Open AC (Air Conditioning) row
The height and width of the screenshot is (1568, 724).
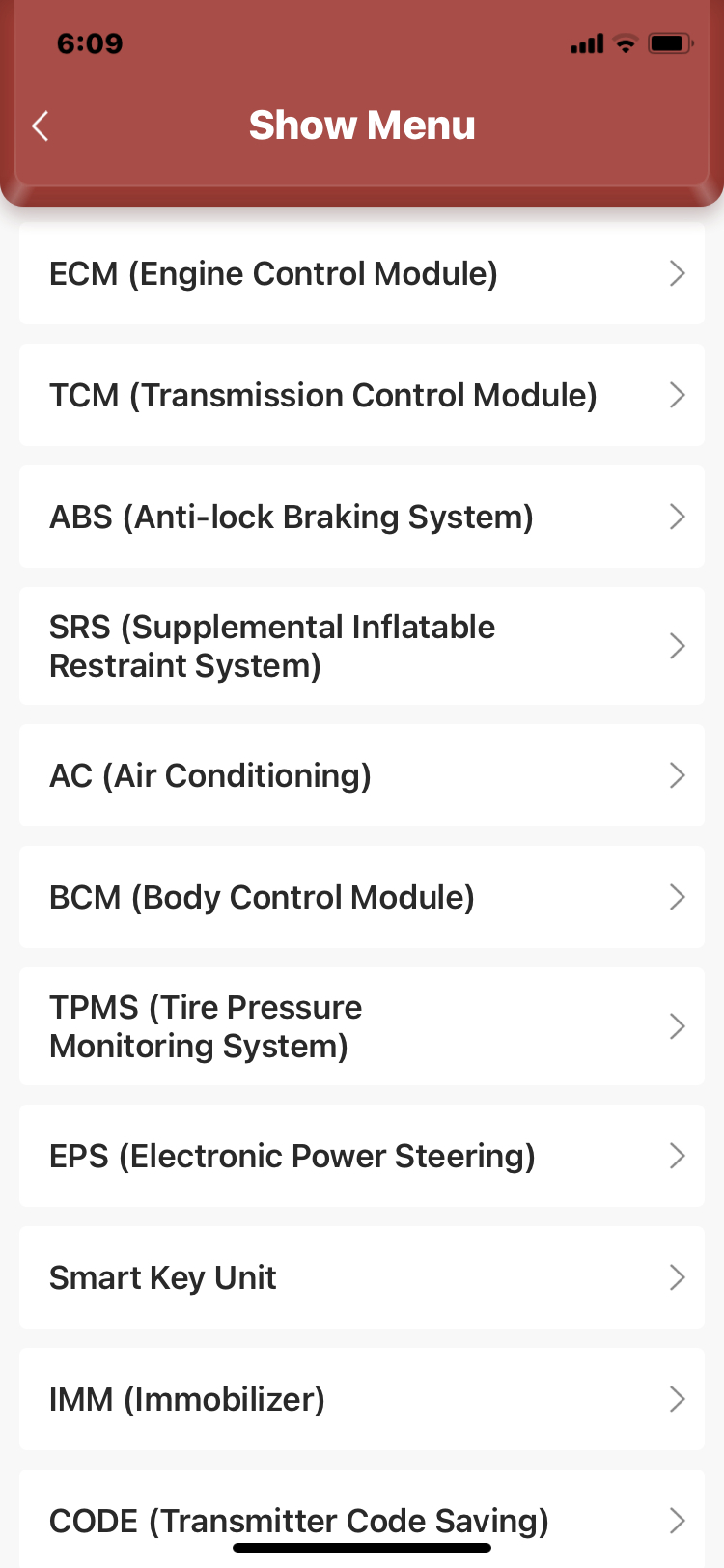pyautogui.click(x=361, y=776)
